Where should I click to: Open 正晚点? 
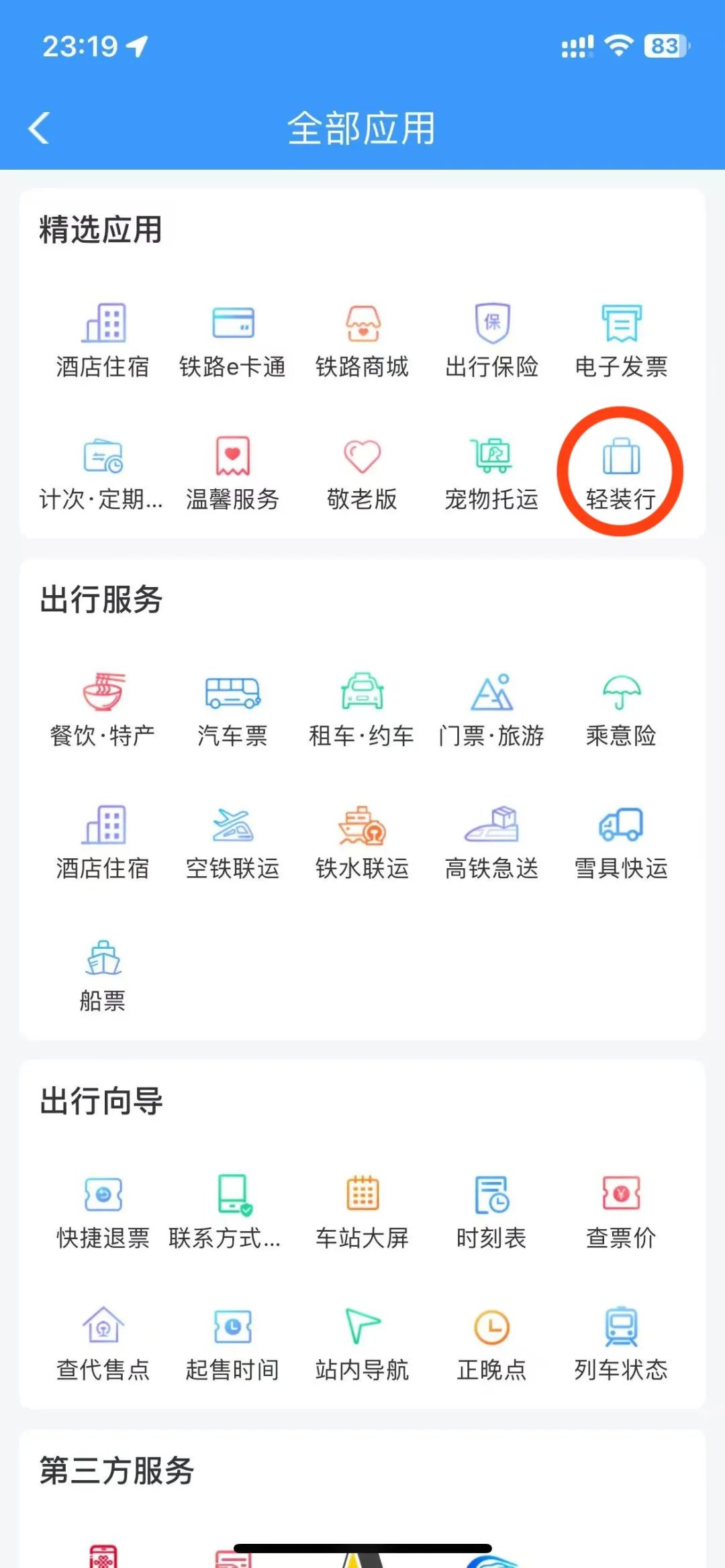(x=492, y=1344)
